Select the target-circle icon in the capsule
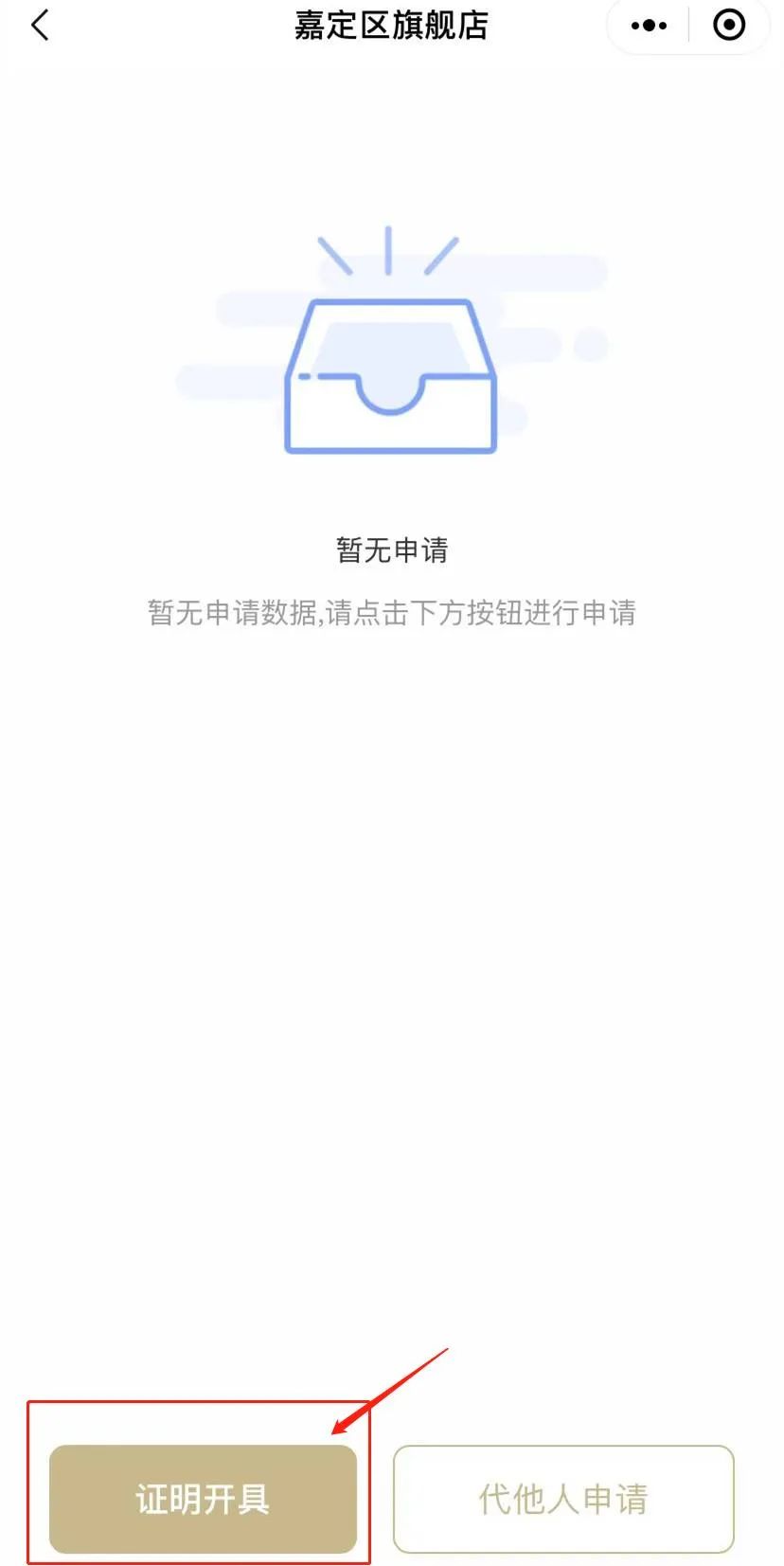This screenshot has width=784, height=1566. [x=729, y=26]
